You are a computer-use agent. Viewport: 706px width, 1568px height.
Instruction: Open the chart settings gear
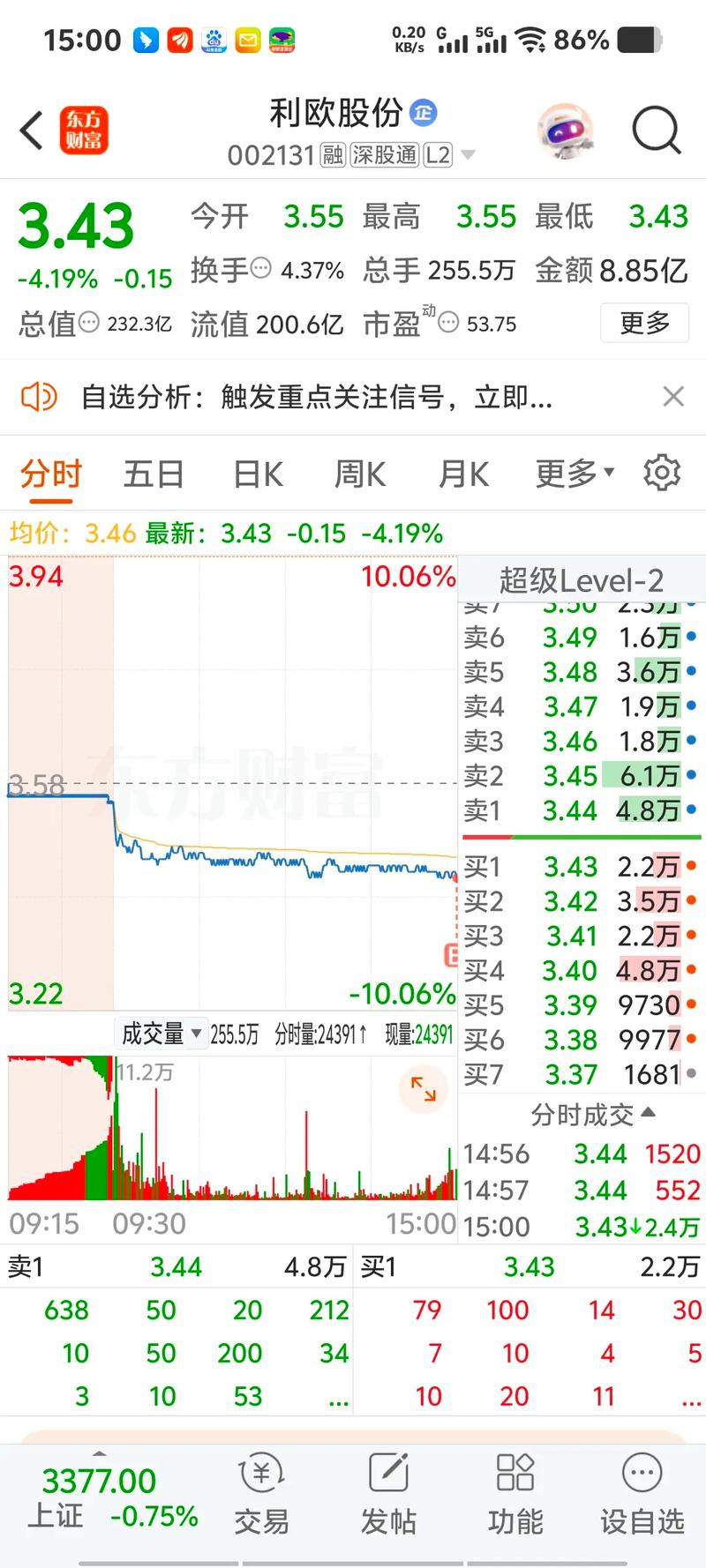[661, 474]
